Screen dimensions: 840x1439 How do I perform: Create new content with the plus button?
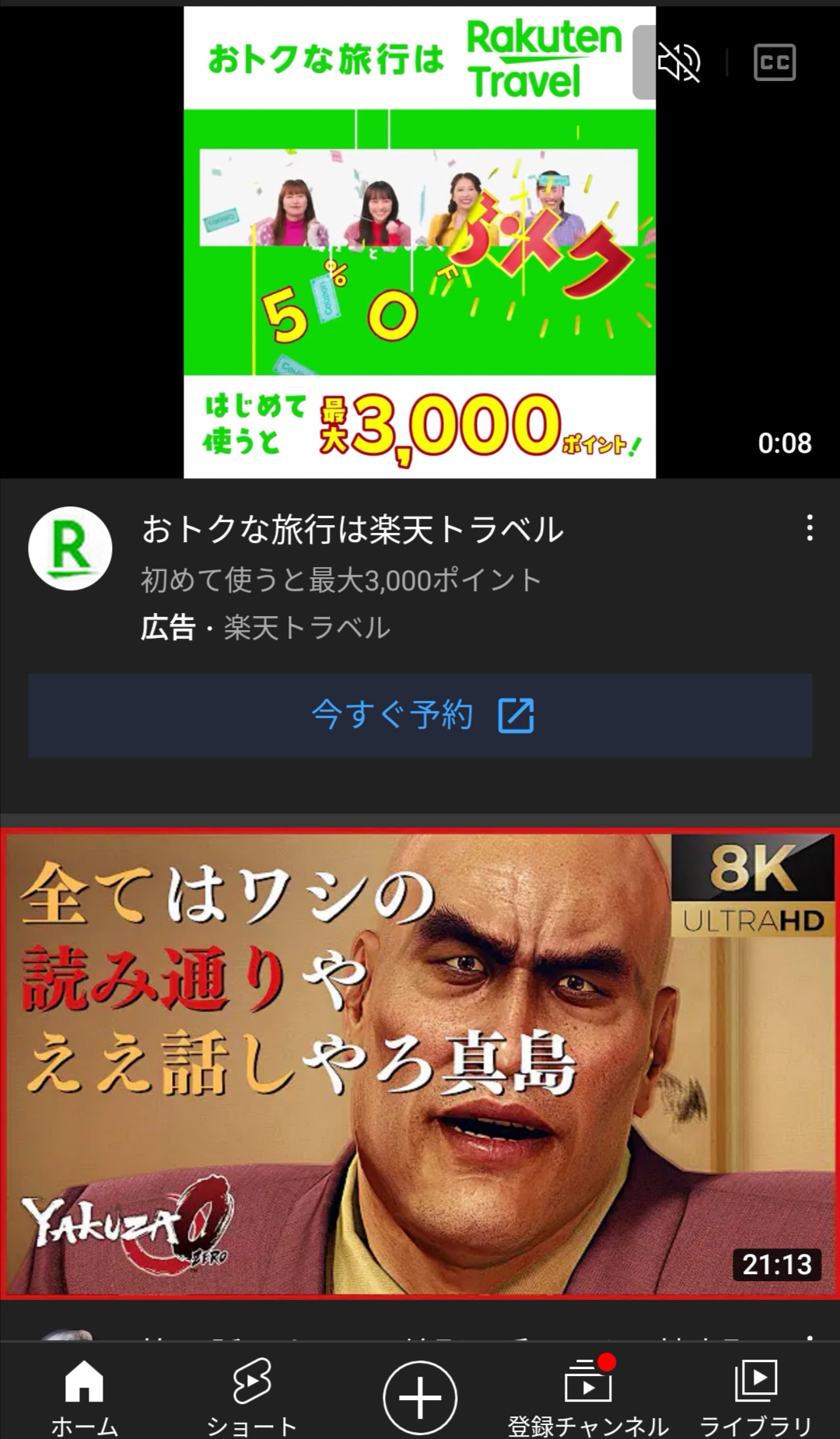[420, 1397]
